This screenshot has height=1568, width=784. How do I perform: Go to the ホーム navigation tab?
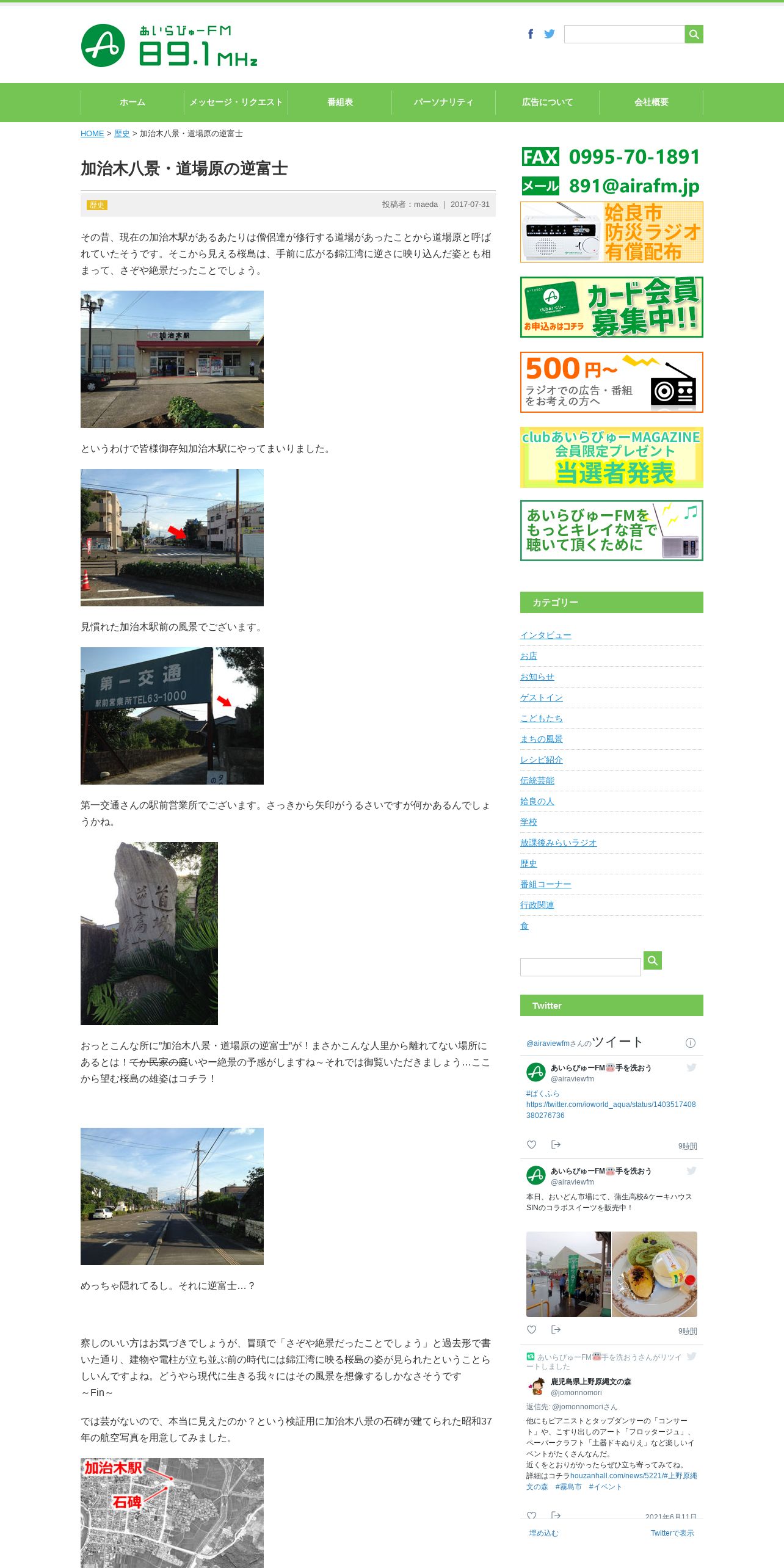point(132,102)
